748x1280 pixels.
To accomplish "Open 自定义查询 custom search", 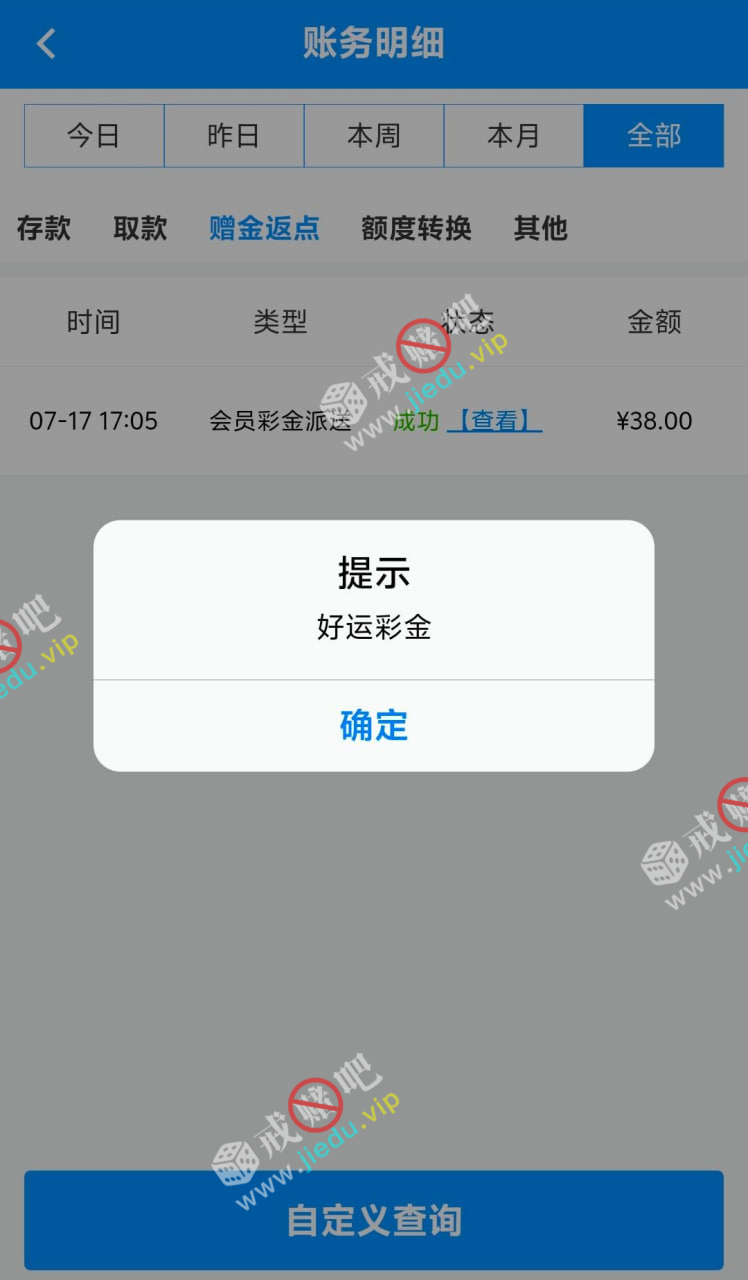I will [x=374, y=1220].
